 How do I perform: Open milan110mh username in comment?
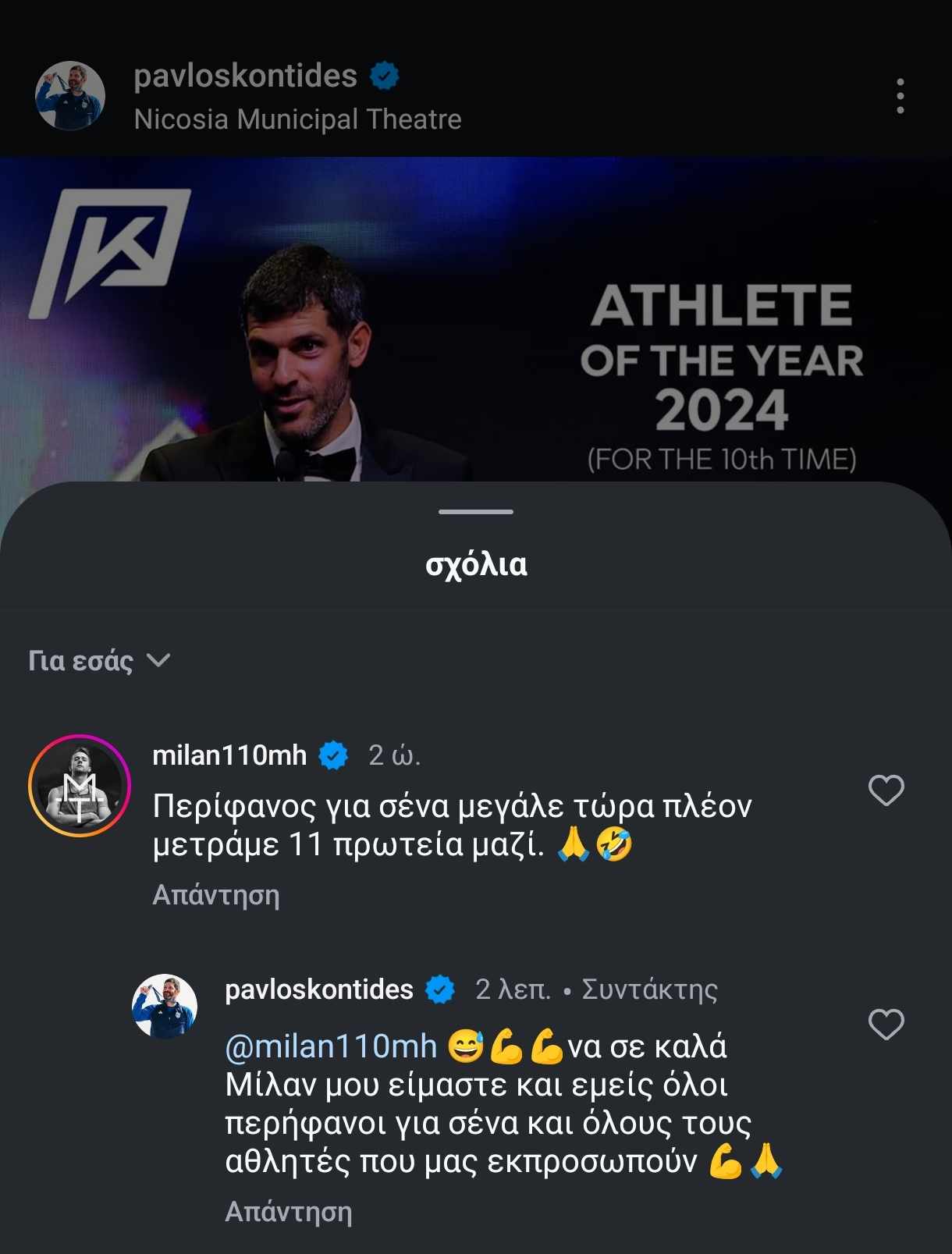[x=229, y=755]
